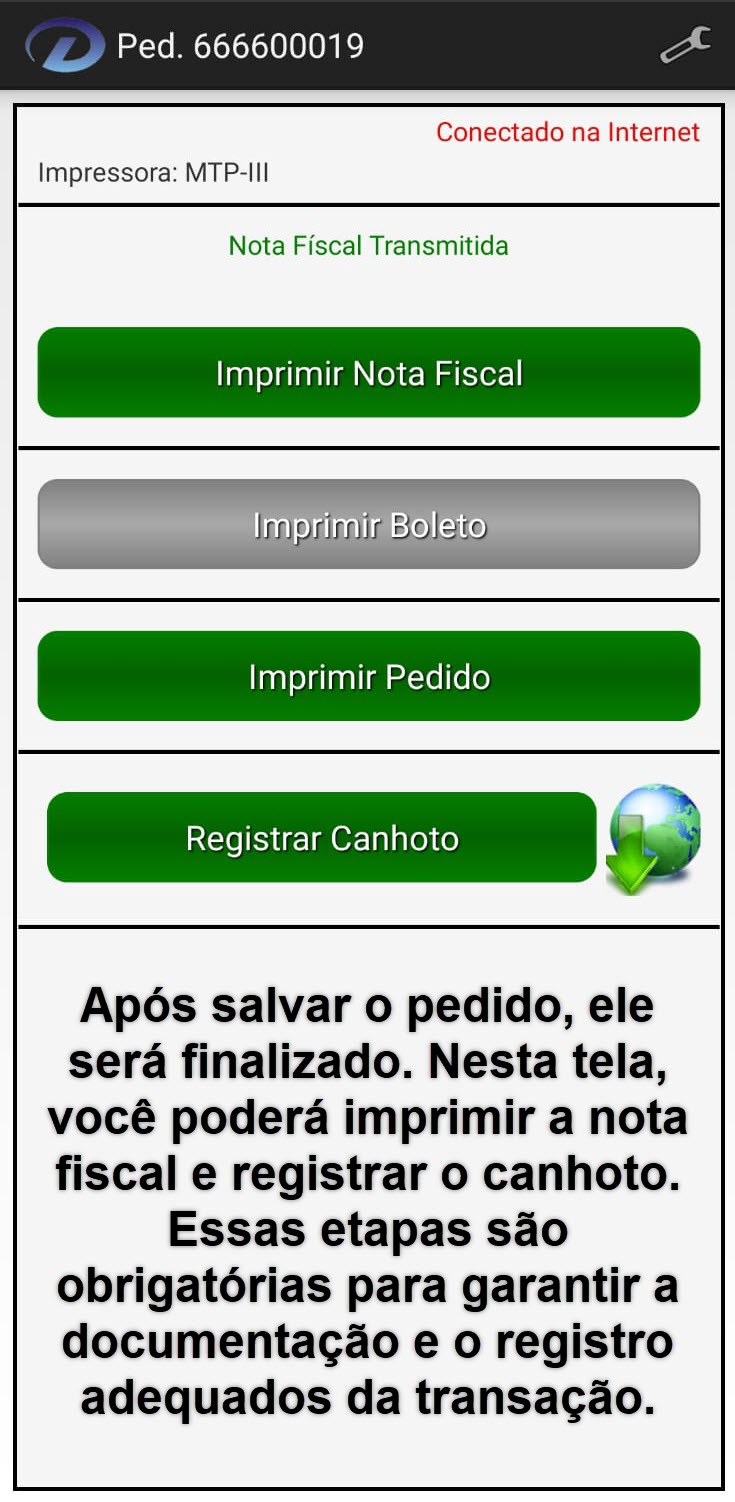This screenshot has width=735, height=1502.
Task: Select the Imprimir Boleto button
Action: pos(368,525)
